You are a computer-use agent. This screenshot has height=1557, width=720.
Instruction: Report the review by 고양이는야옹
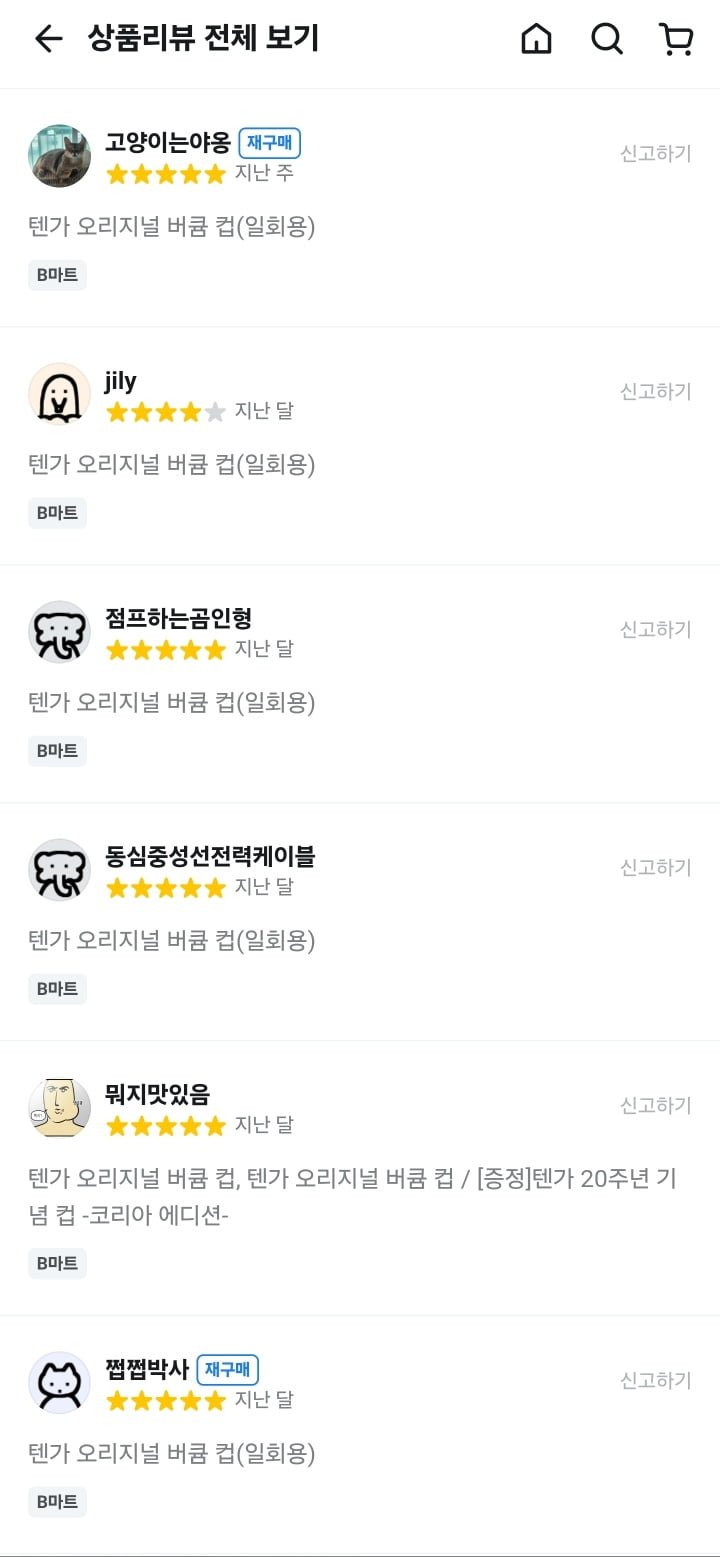[655, 153]
